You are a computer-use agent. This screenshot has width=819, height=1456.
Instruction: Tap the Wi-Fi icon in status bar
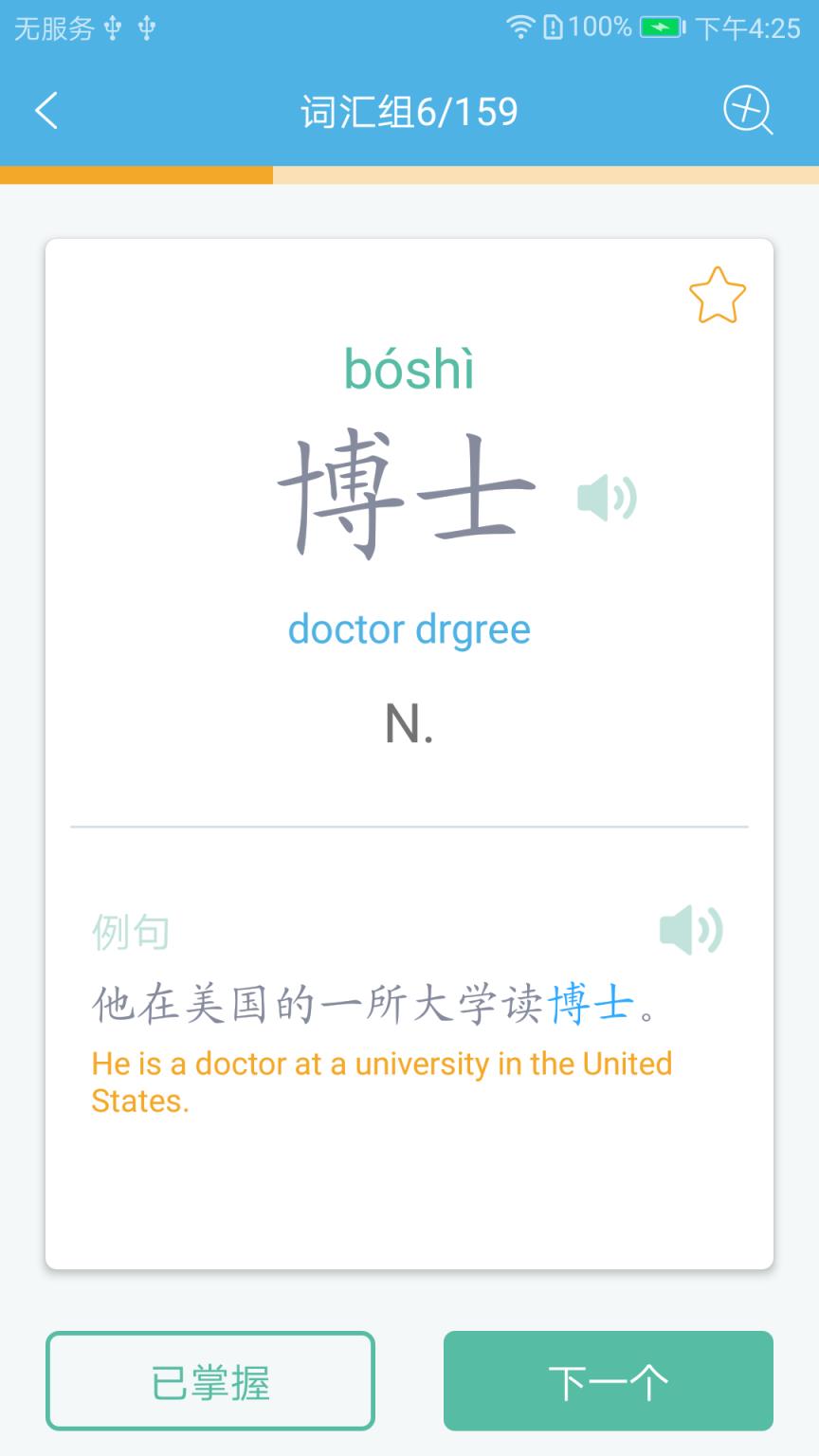[520, 27]
